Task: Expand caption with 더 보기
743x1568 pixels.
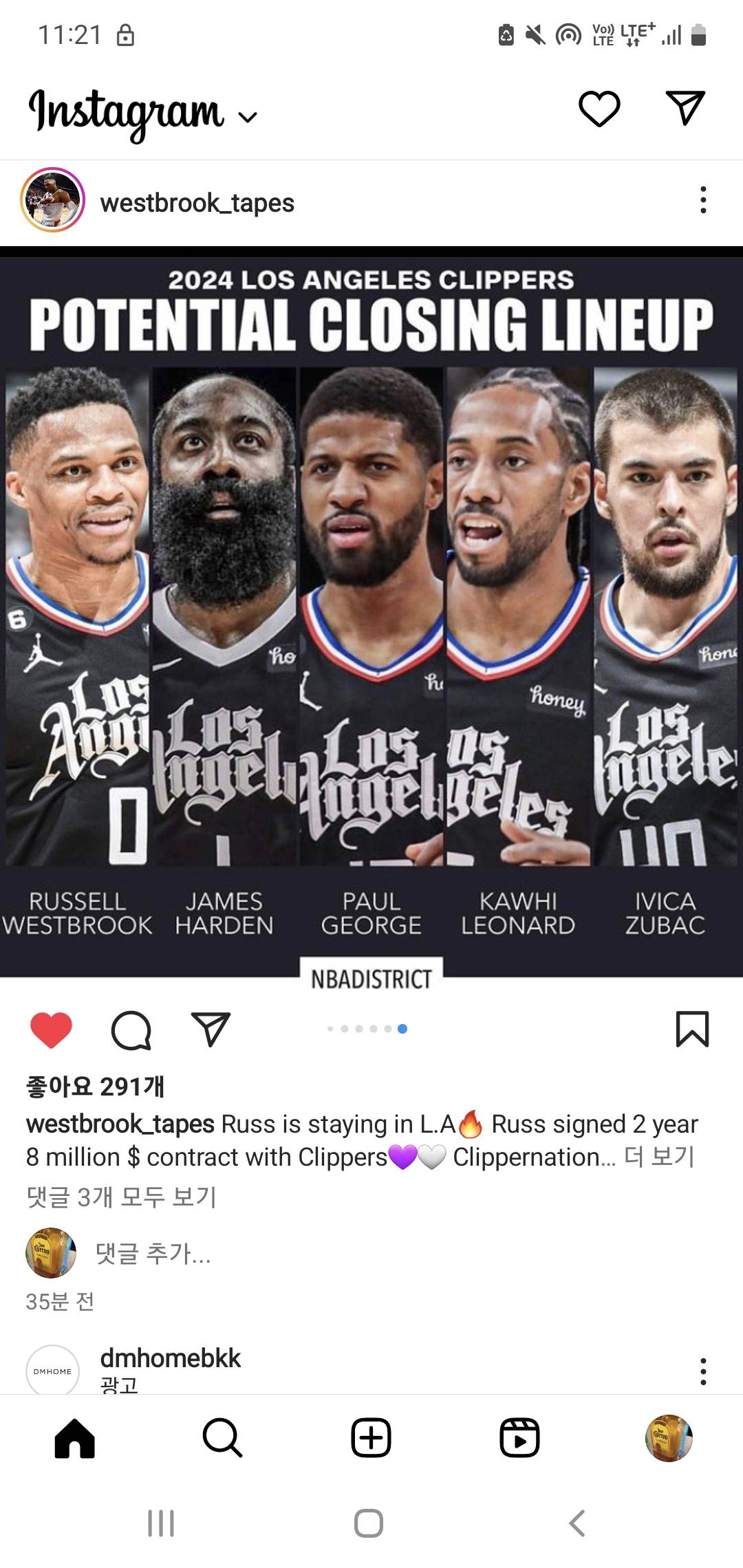Action: click(x=659, y=1157)
